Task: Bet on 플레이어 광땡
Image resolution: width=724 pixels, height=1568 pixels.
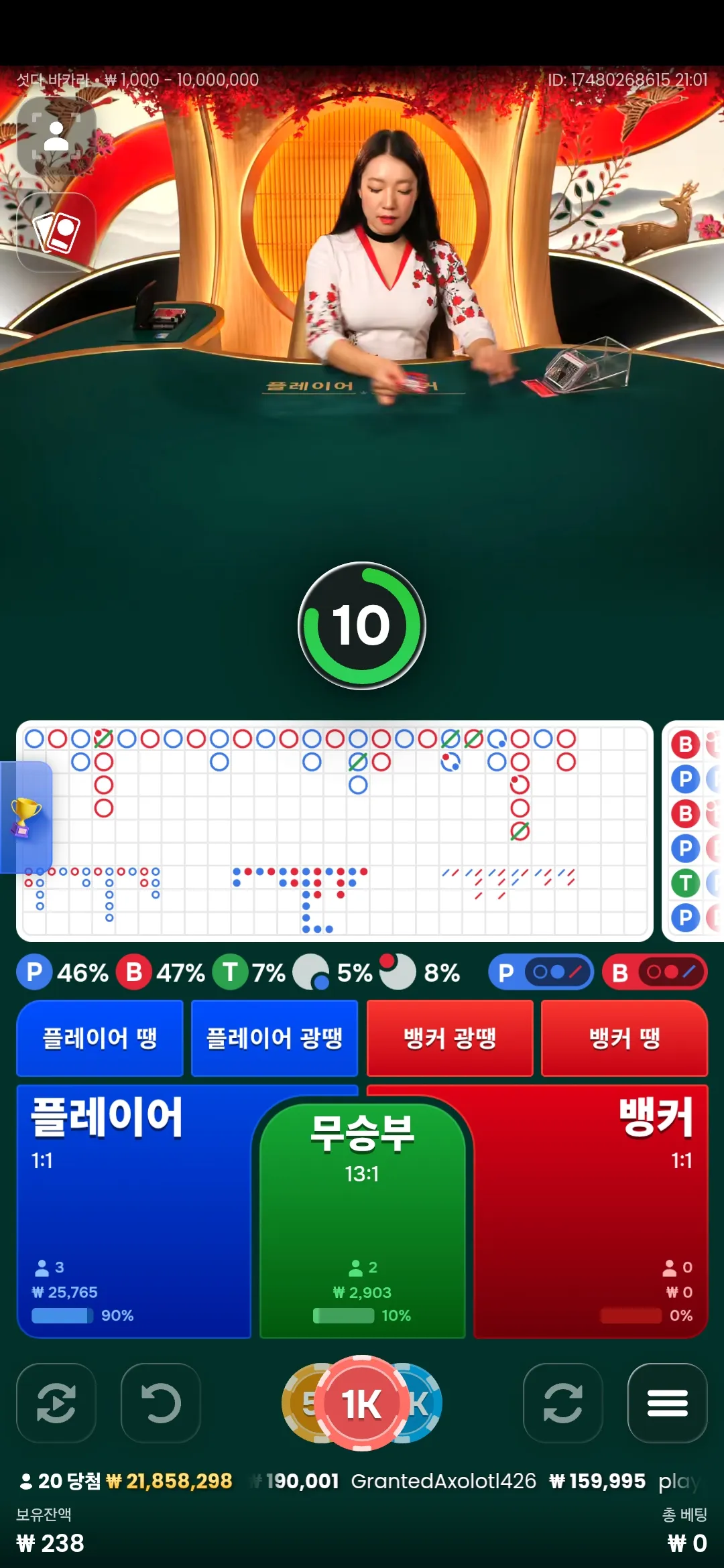Action: pyautogui.click(x=274, y=1038)
